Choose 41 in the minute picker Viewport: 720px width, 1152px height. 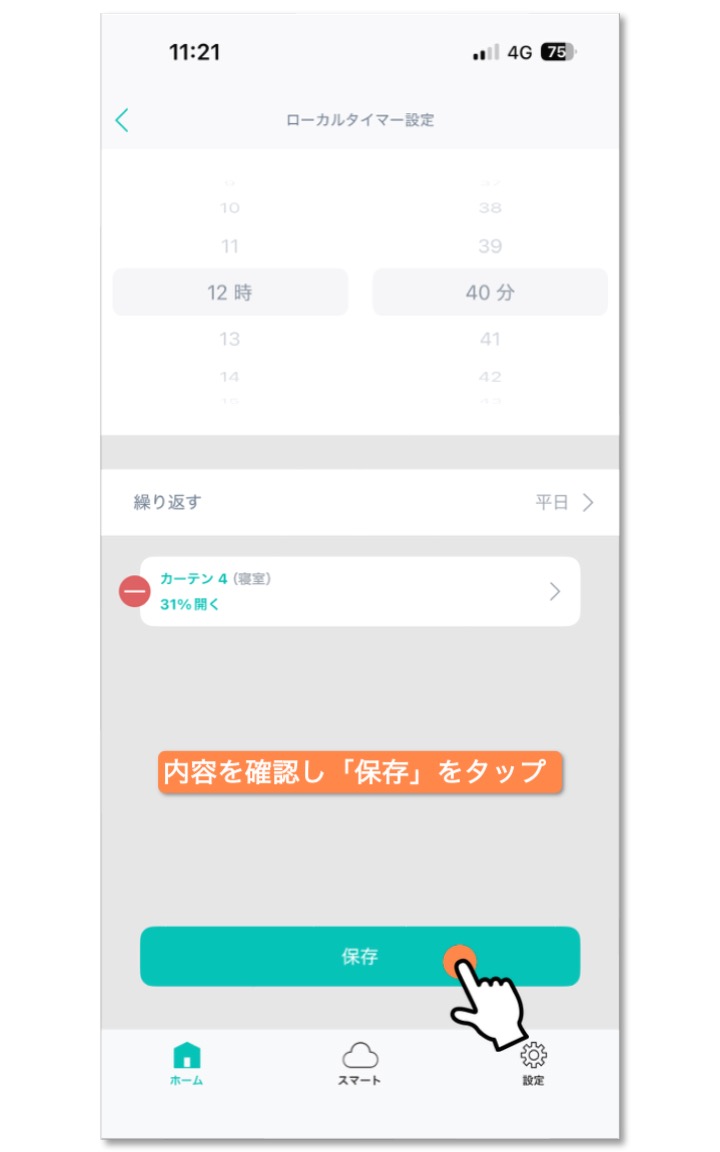[489, 339]
